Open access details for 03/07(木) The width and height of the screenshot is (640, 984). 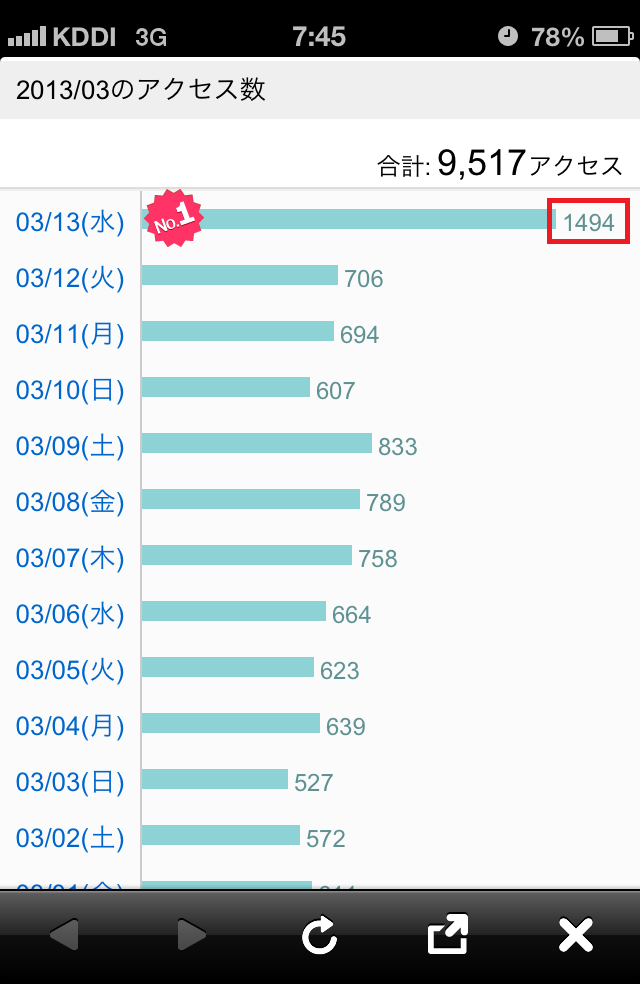(x=70, y=558)
